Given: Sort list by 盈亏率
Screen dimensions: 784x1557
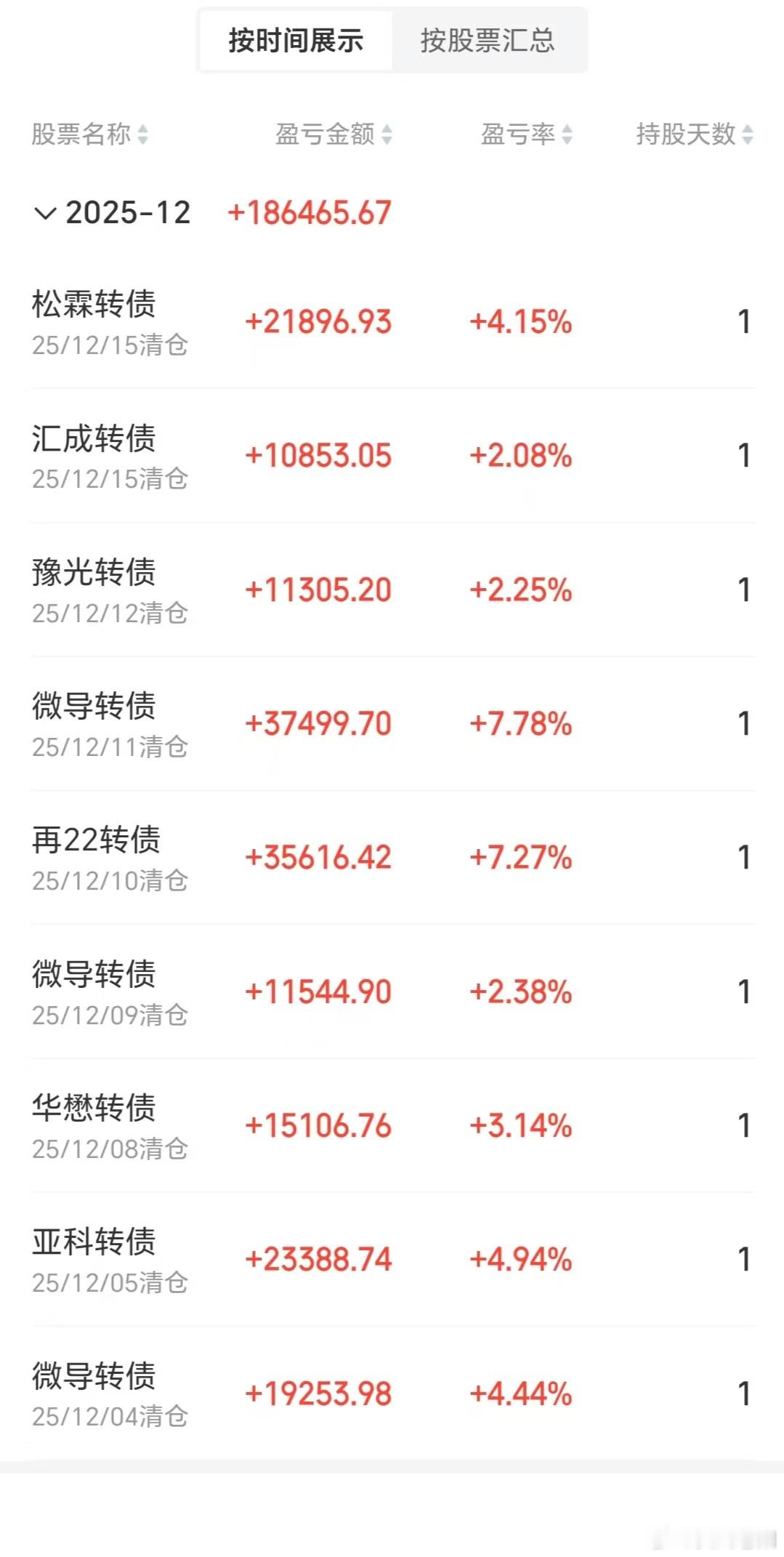Looking at the screenshot, I should [526, 134].
